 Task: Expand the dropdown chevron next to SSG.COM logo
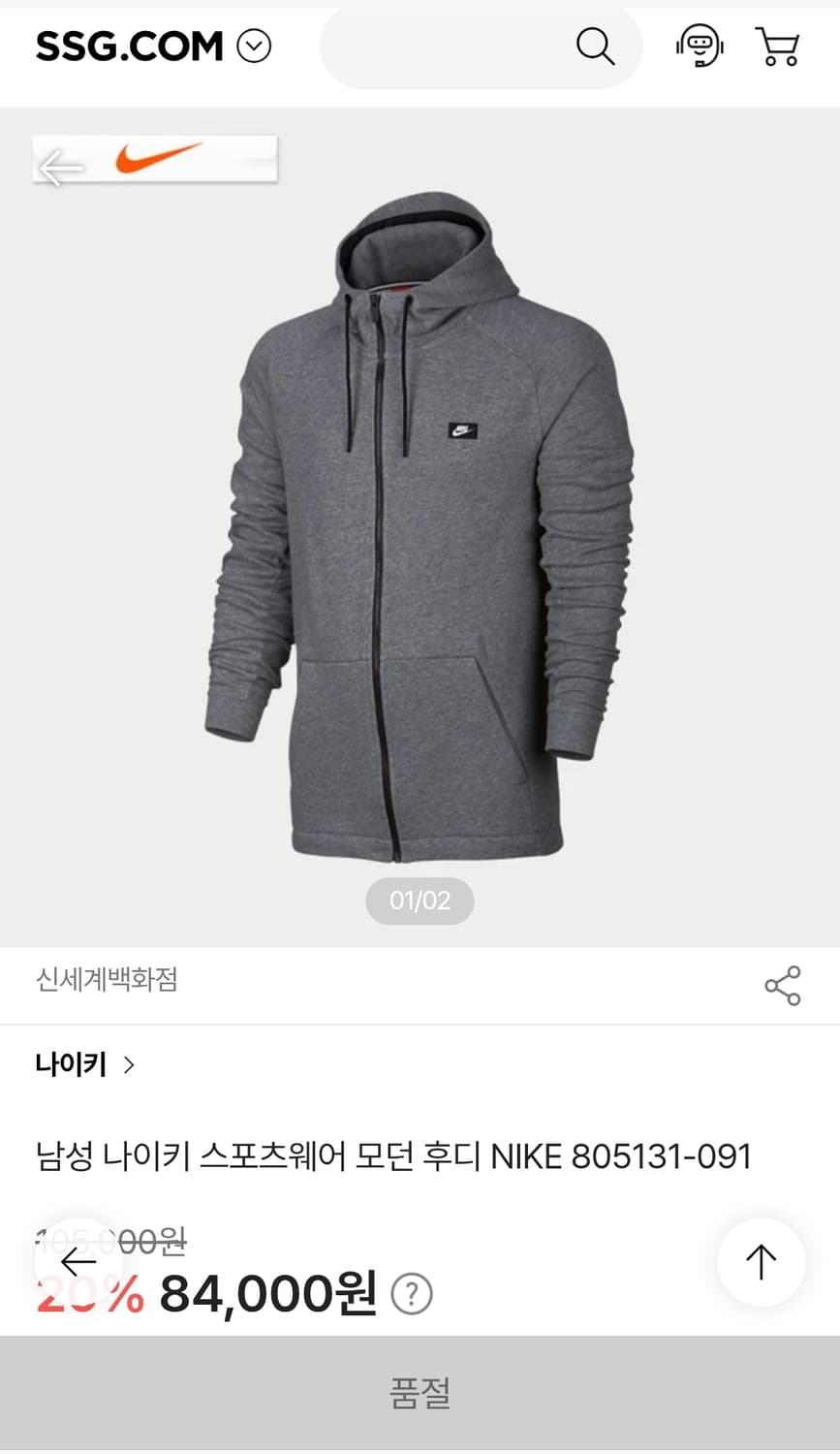click(254, 45)
